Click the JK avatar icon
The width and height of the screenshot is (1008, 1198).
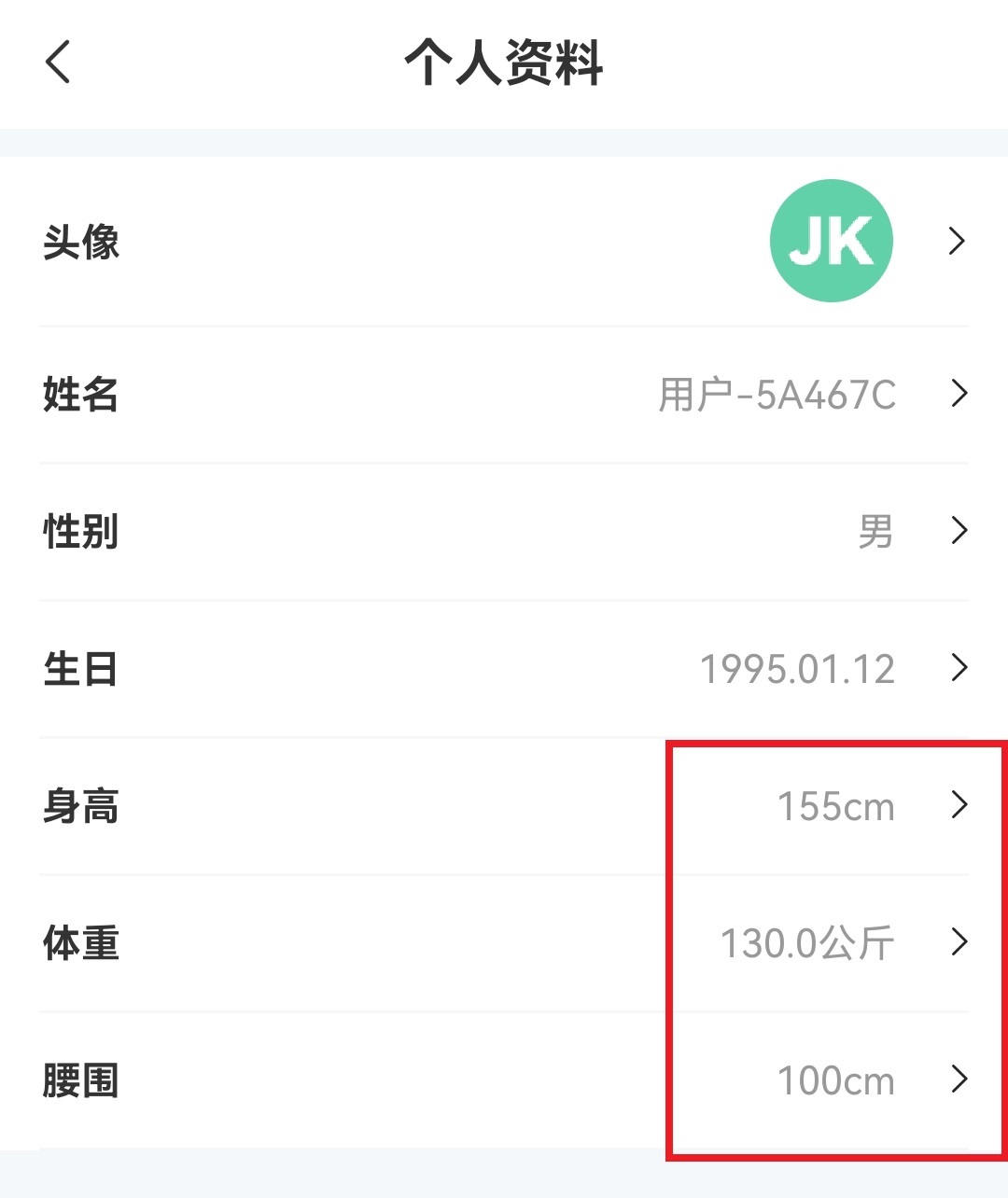831,240
